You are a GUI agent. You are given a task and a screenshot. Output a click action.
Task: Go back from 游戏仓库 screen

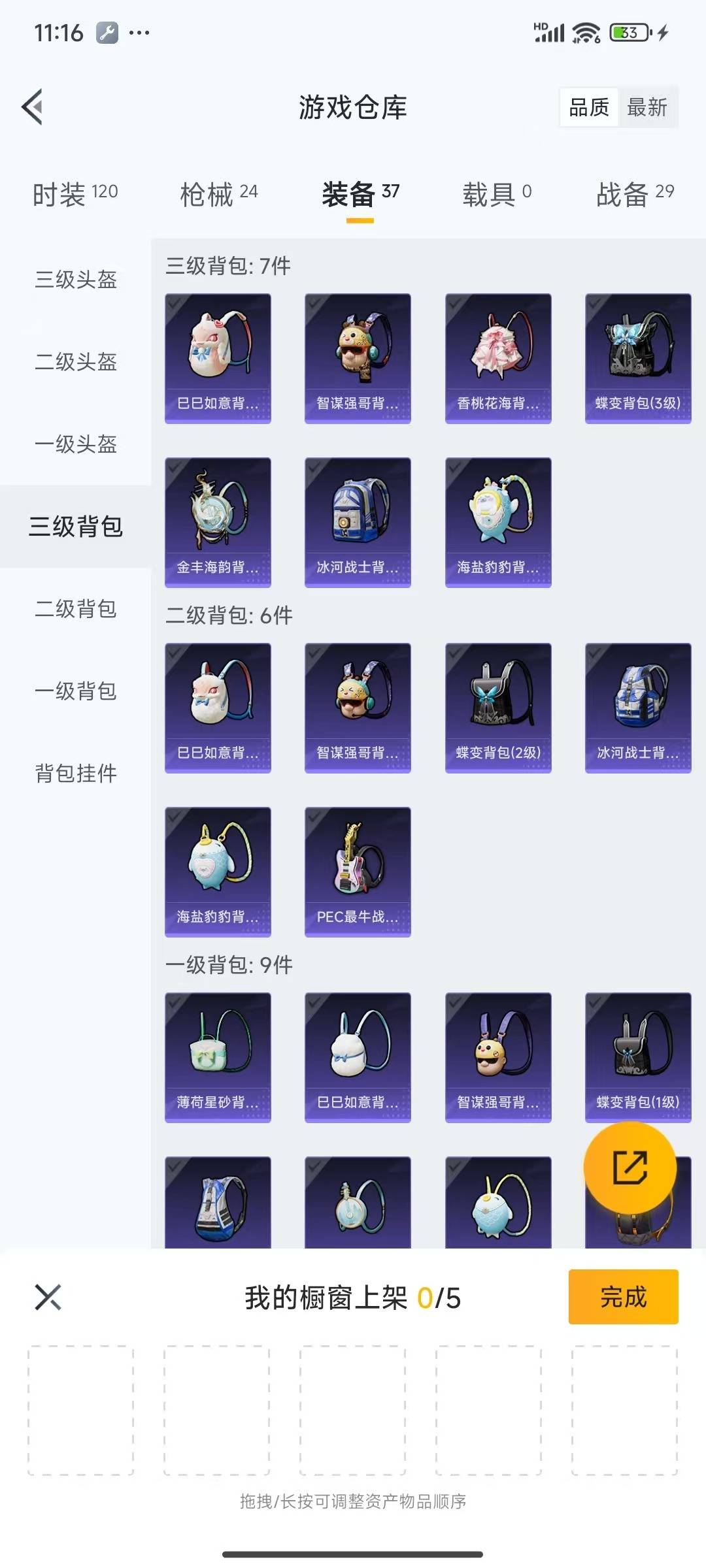coord(33,106)
